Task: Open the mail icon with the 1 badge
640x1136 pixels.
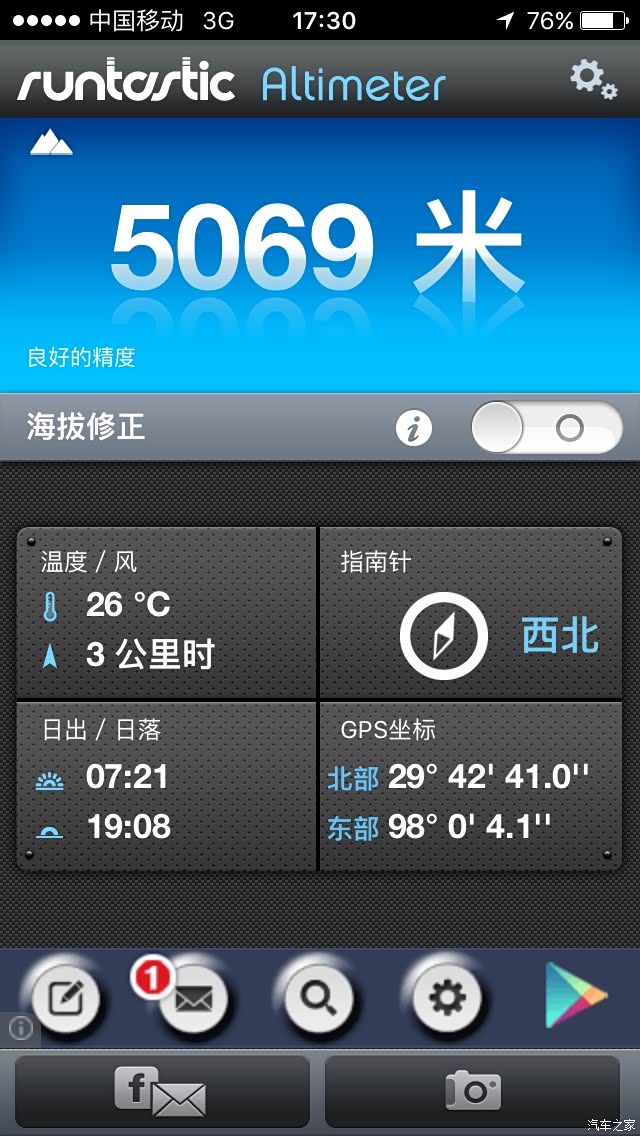Action: coord(193,999)
